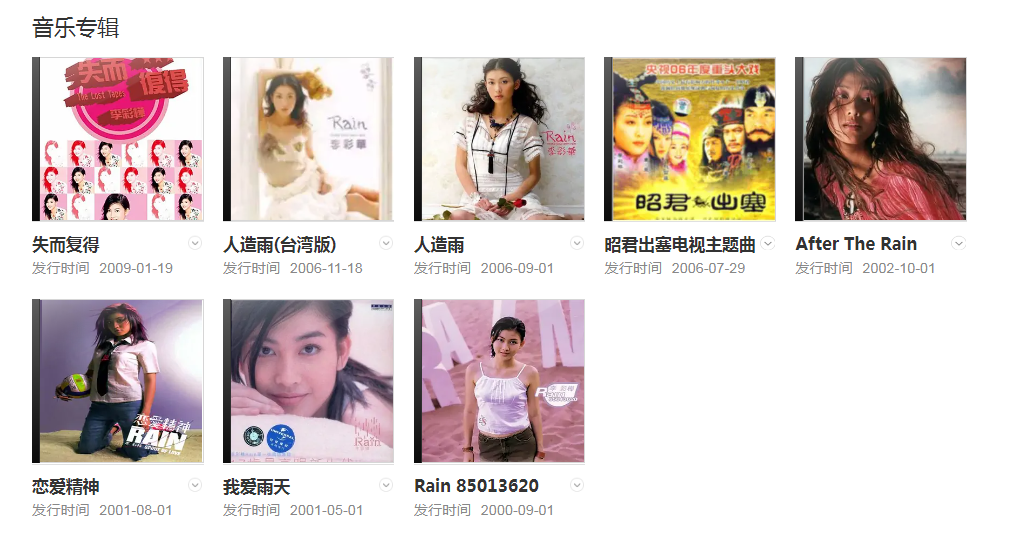Open the 失而复得 album cover

pyautogui.click(x=118, y=139)
